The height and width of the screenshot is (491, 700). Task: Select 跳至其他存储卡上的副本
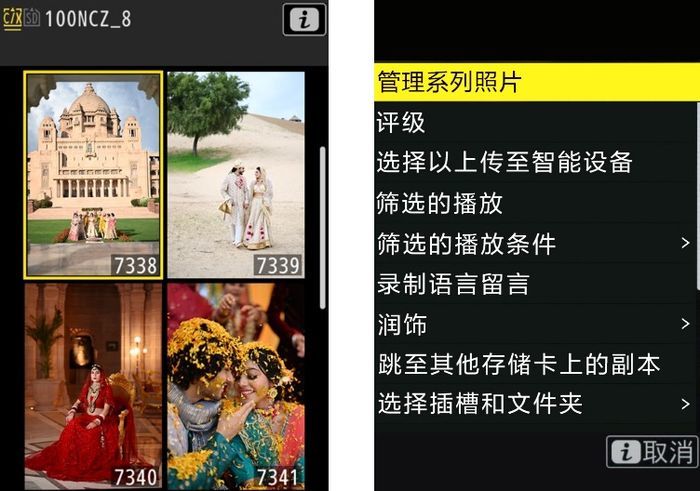(535, 364)
